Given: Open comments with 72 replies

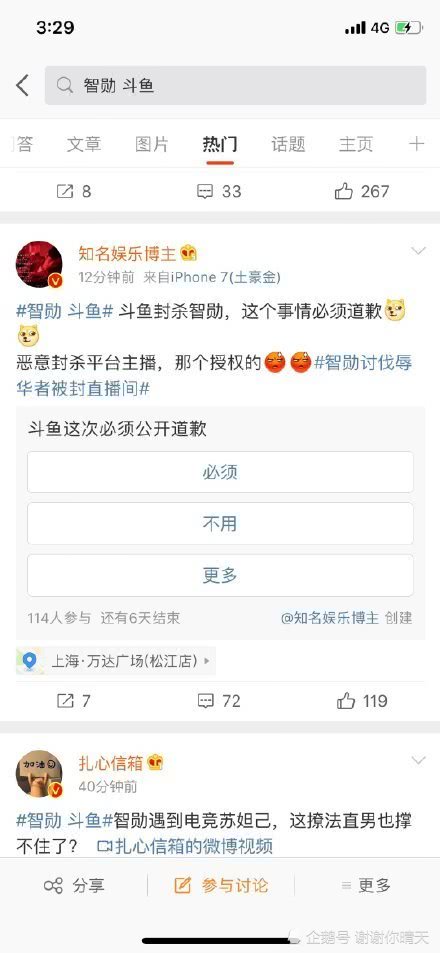Looking at the screenshot, I should 219,701.
